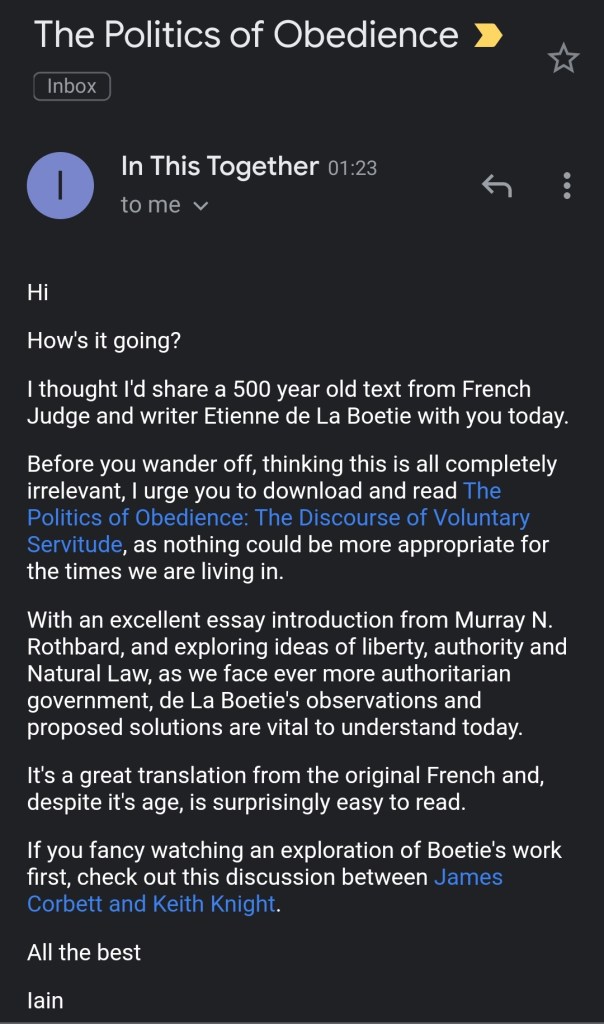This screenshot has height=1024, width=604.
Task: Expand recipient details next to 'to me'
Action: [x=200, y=206]
